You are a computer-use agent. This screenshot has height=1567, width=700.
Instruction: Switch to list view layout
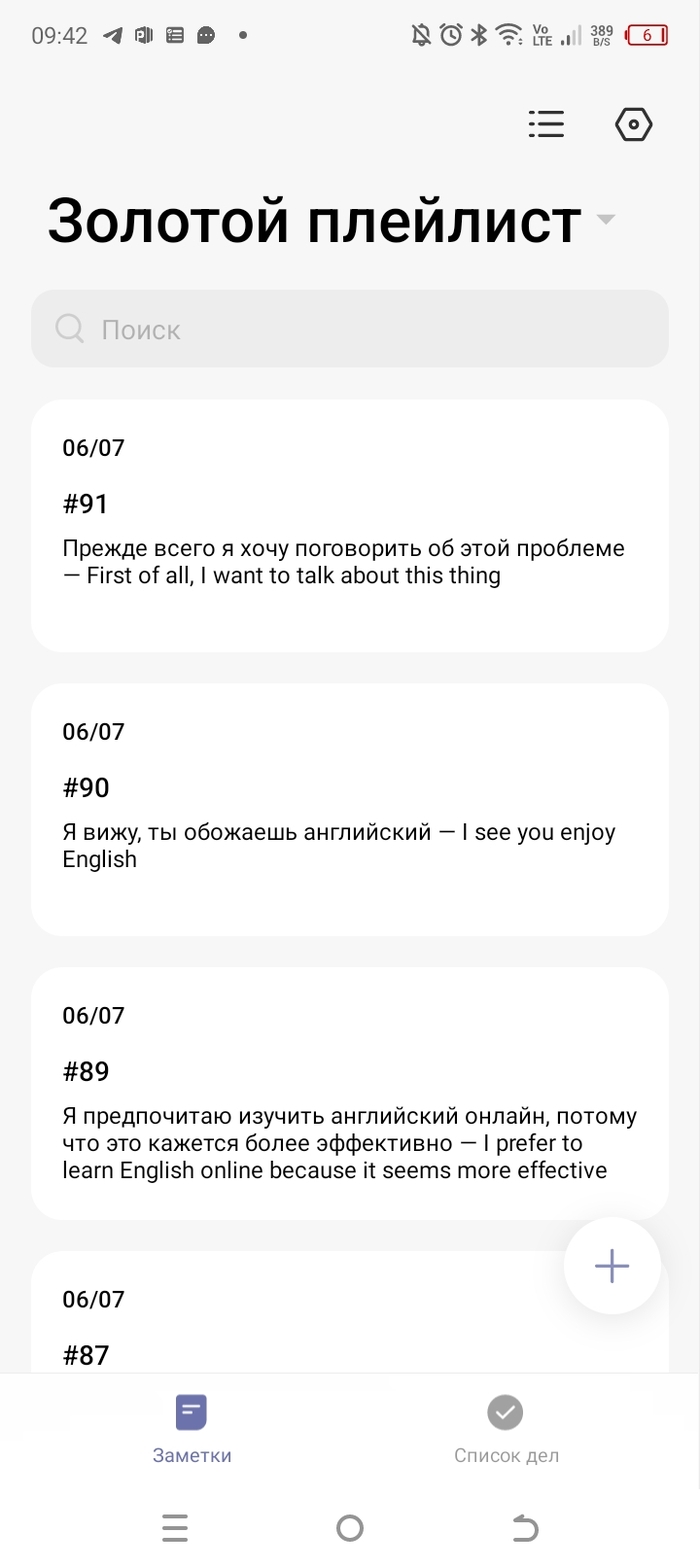546,124
